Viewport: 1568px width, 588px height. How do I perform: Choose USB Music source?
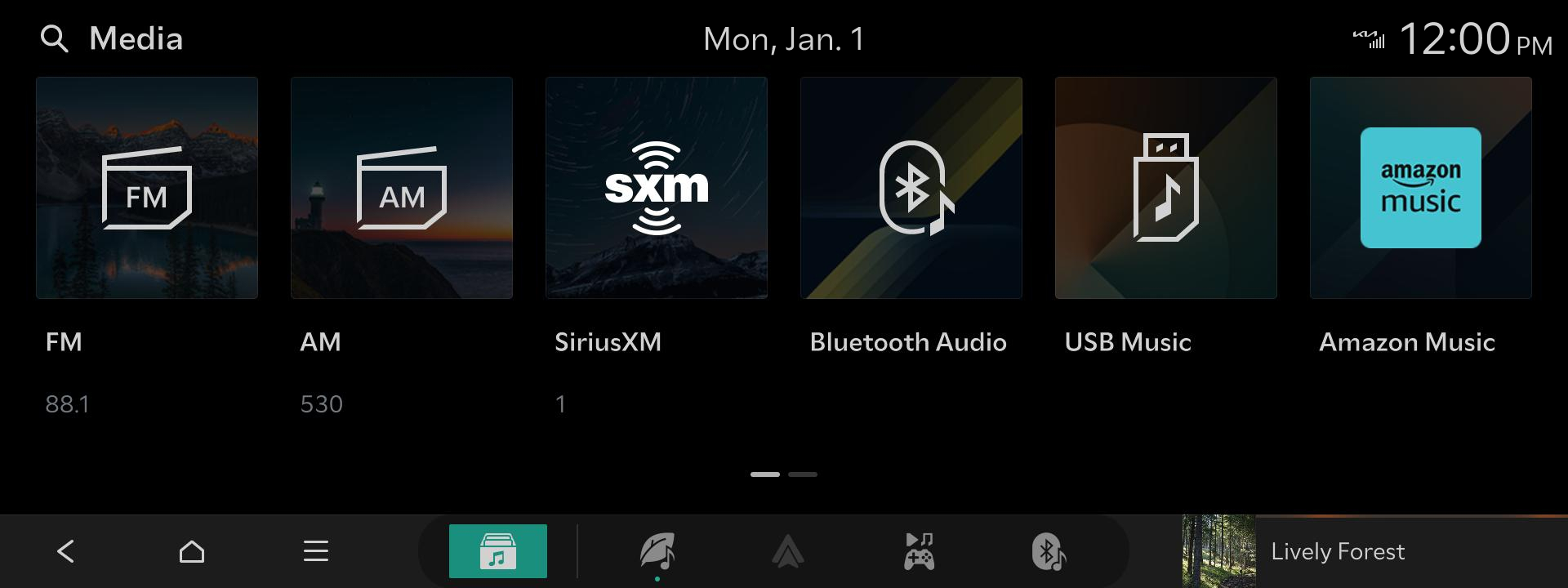(1166, 188)
